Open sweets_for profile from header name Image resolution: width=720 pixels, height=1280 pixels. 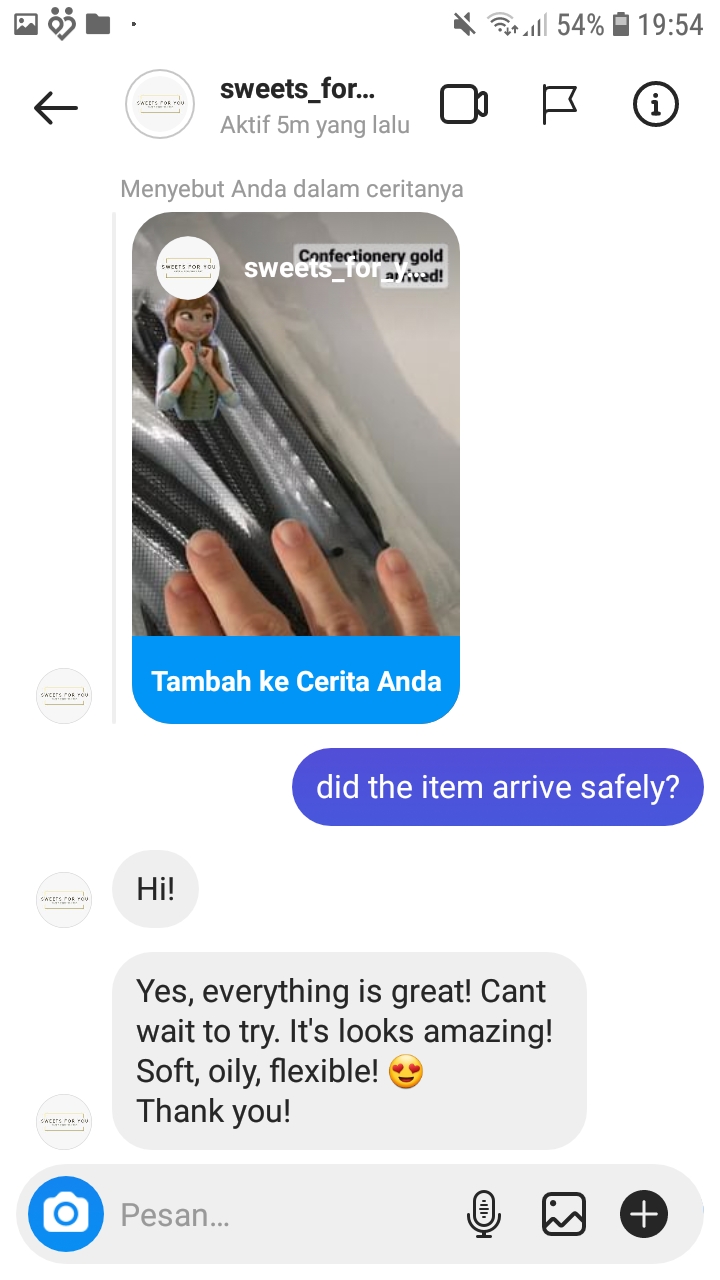[x=297, y=90]
